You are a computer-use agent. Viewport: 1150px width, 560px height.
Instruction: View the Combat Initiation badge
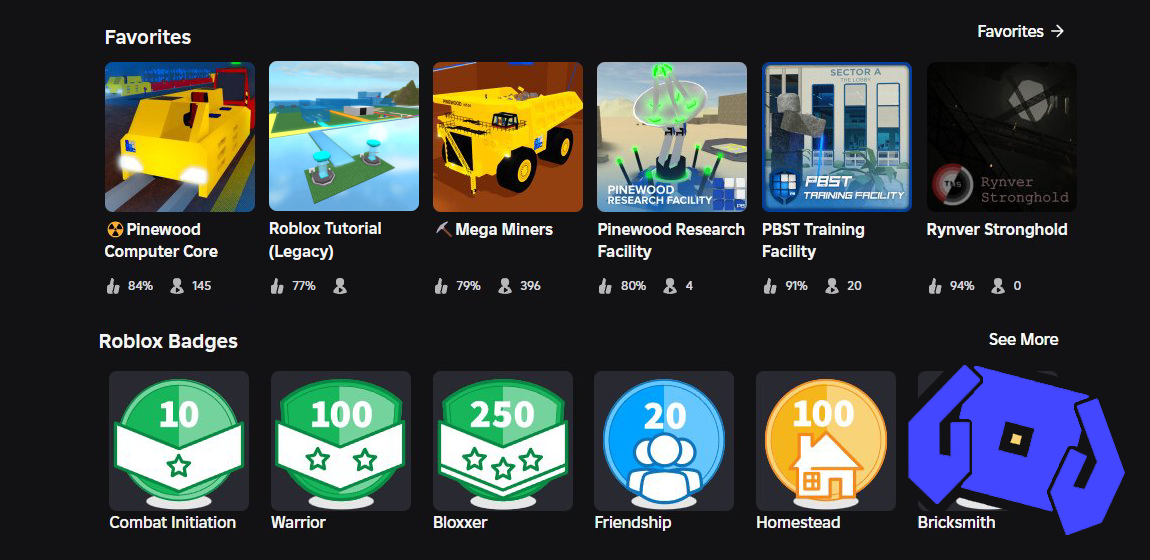click(179, 441)
